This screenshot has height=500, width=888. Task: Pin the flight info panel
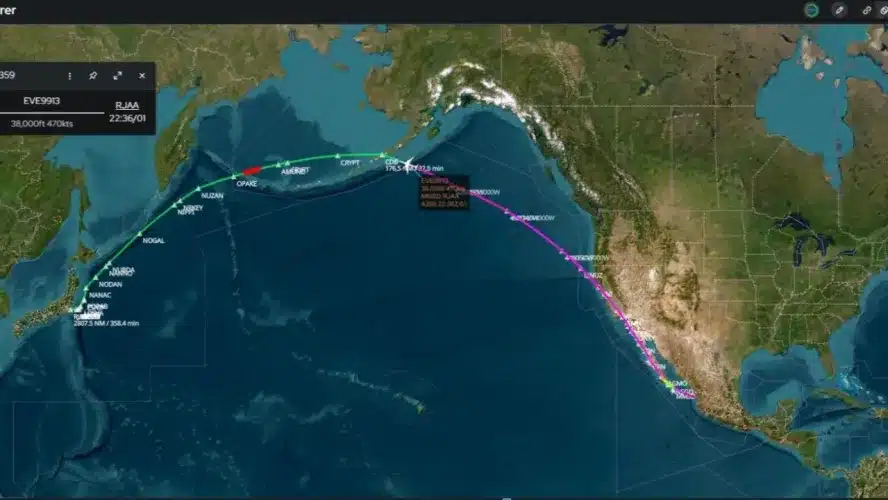pyautogui.click(x=93, y=75)
